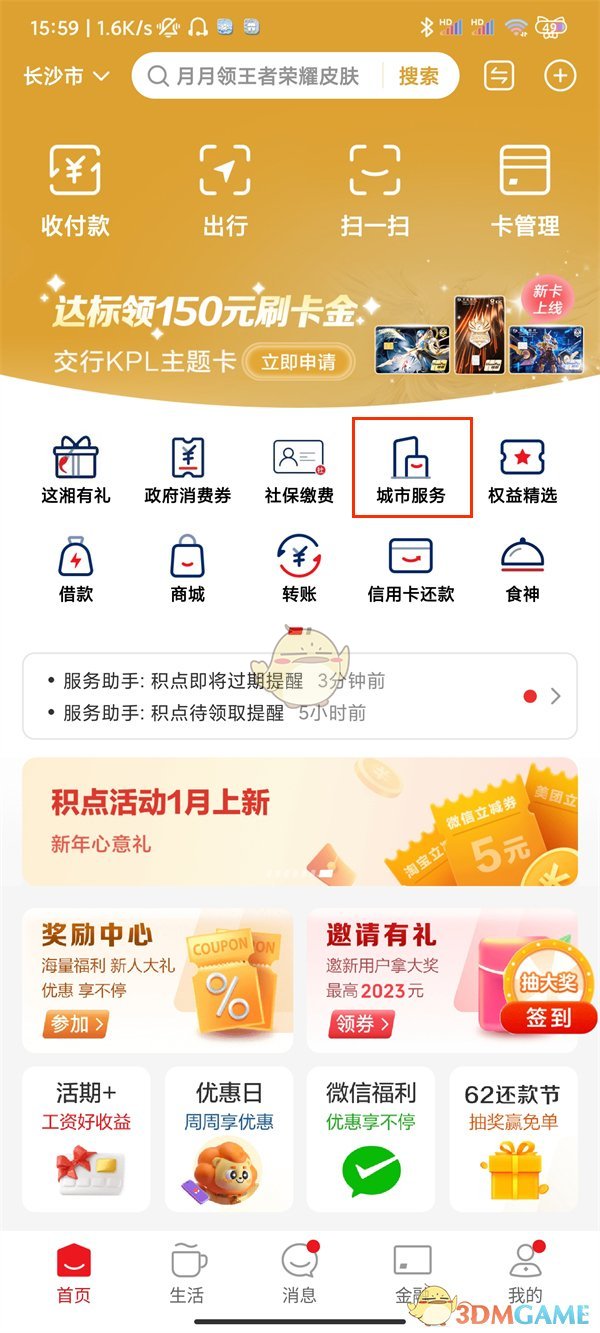Open 卡管理 card management

(525, 190)
